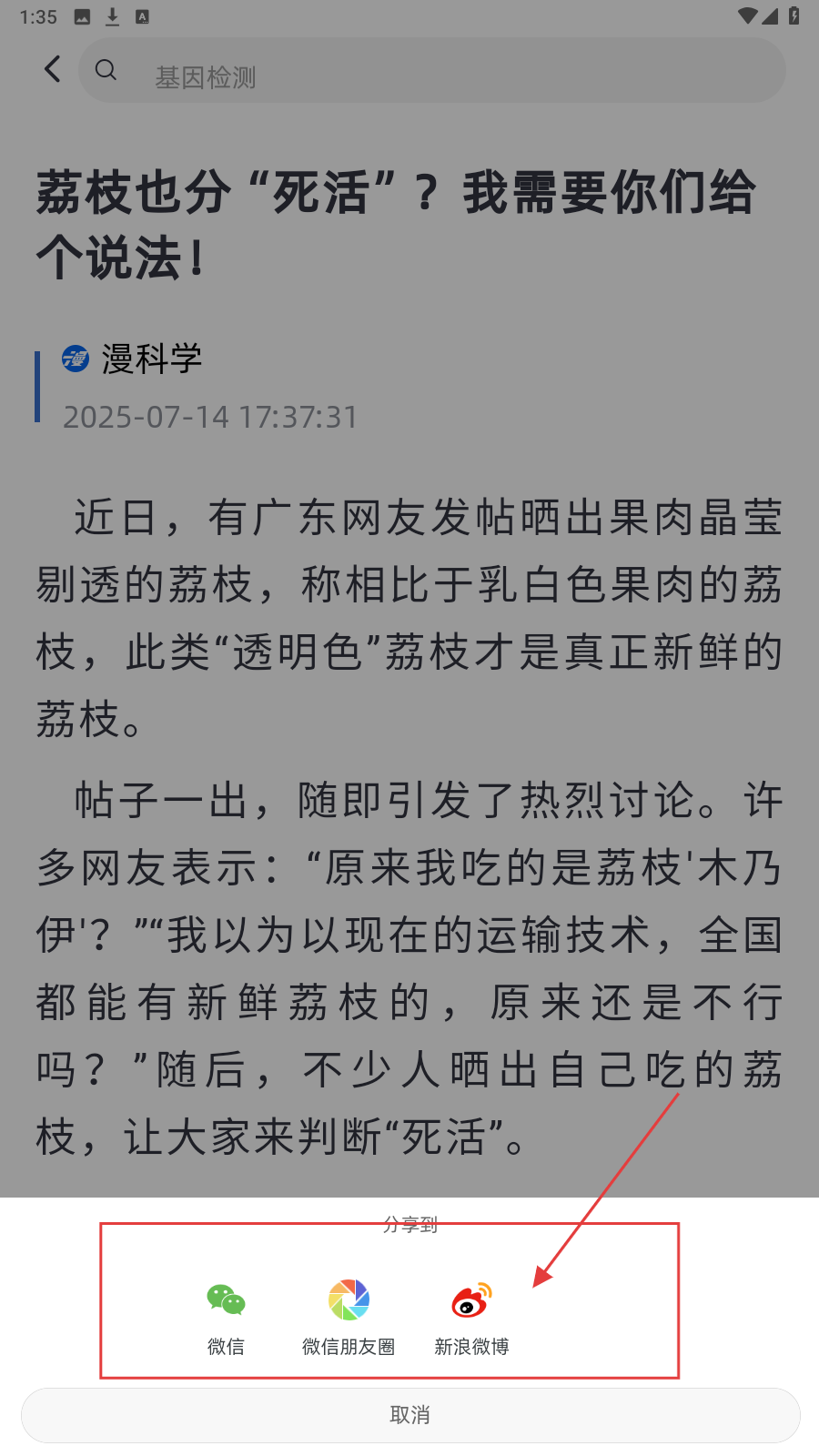Dismiss the share sheet with 取消
This screenshot has width=819, height=1456.
[410, 1415]
